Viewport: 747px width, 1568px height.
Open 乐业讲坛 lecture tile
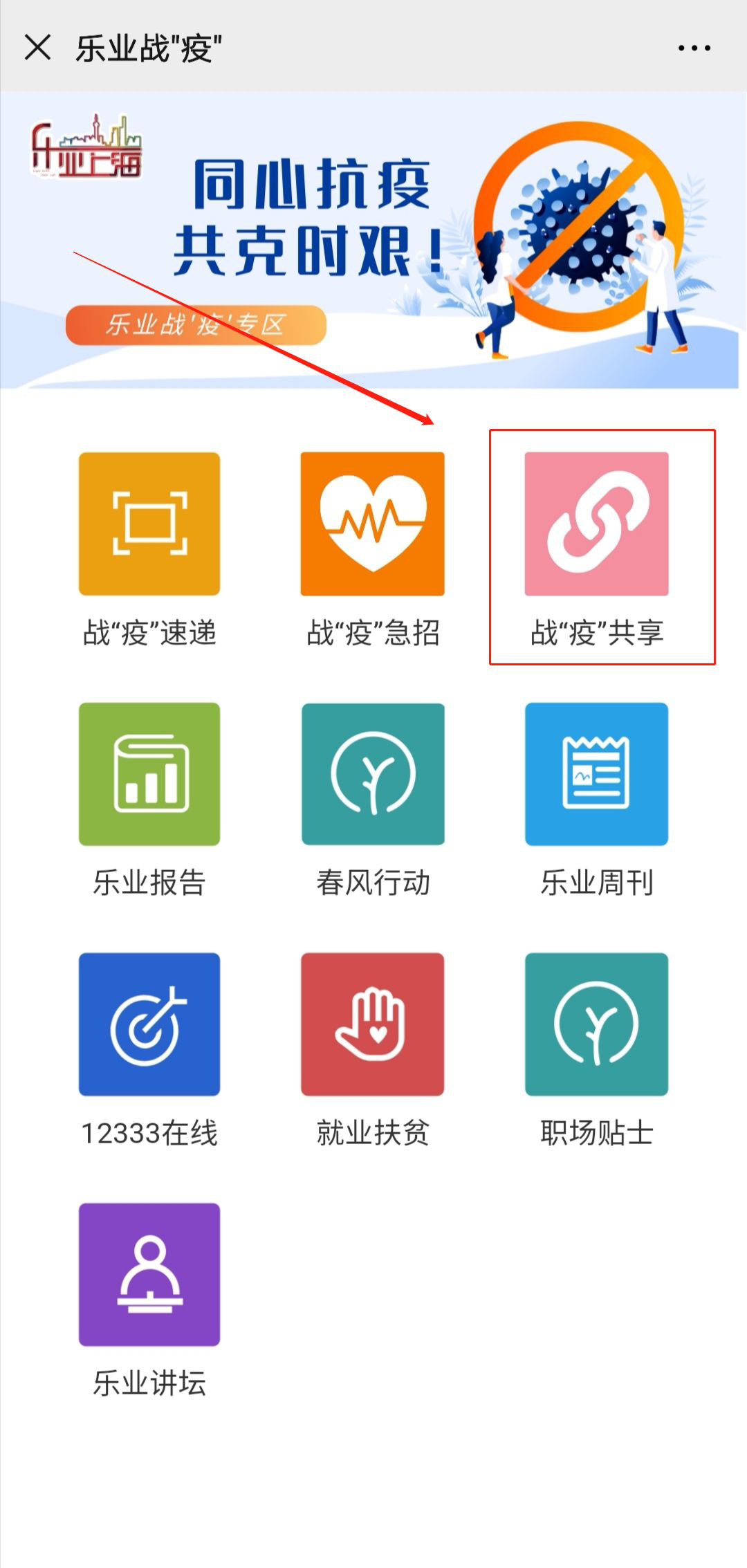click(149, 1275)
